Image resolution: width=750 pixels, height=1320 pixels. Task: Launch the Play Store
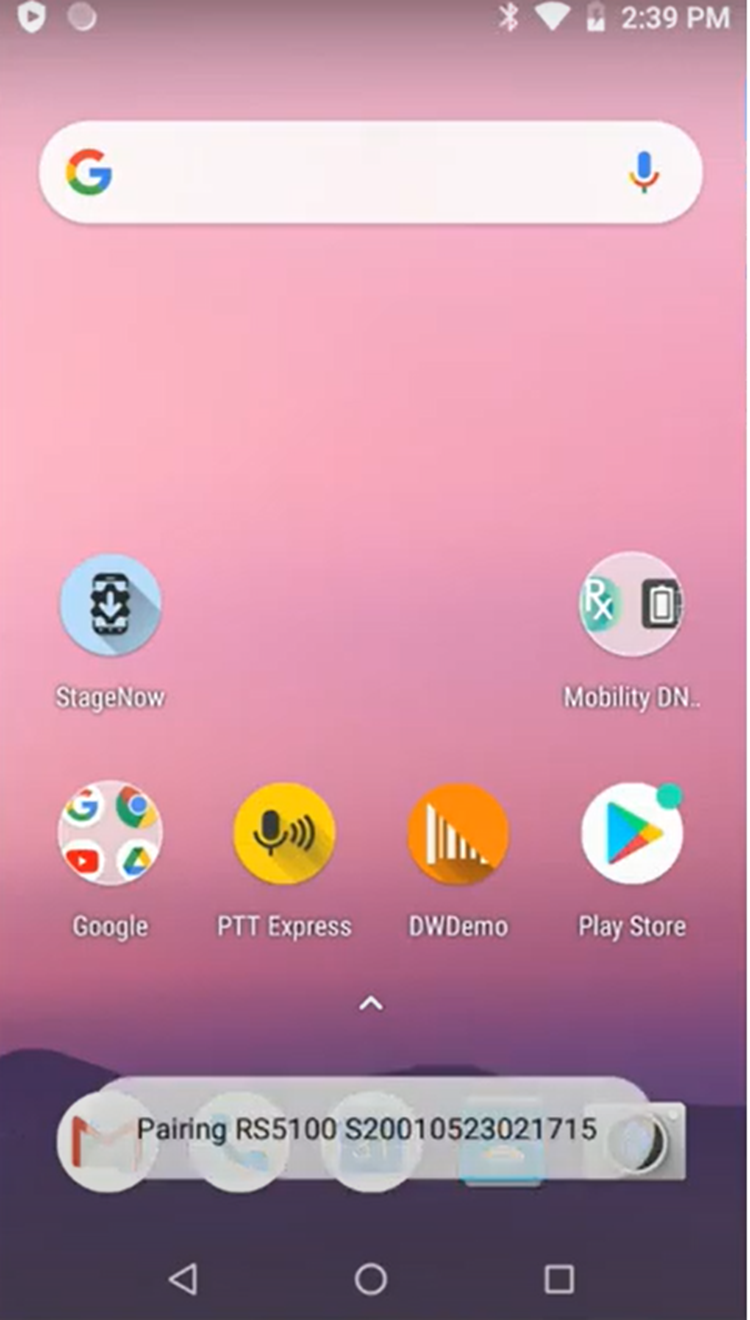[x=631, y=834]
